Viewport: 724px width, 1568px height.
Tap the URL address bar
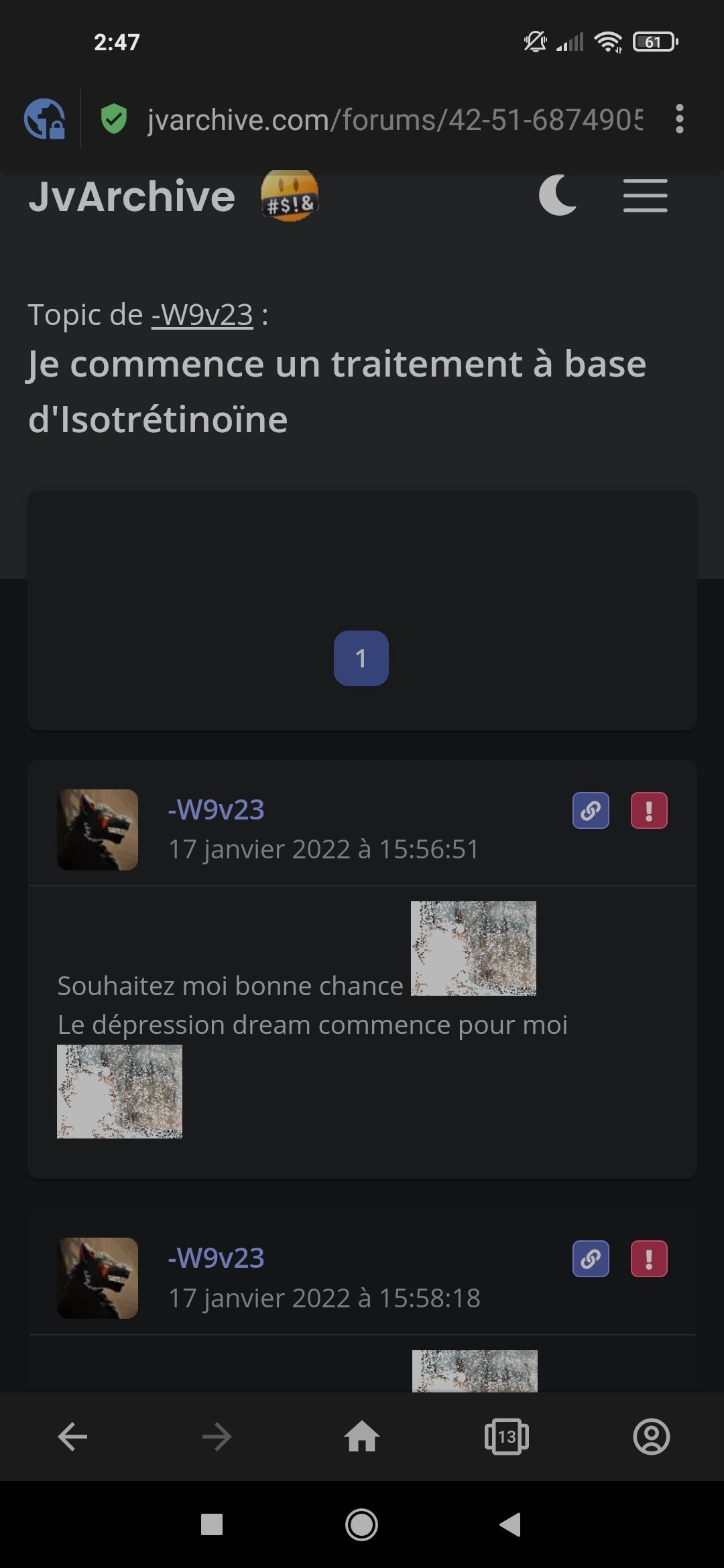pyautogui.click(x=394, y=120)
